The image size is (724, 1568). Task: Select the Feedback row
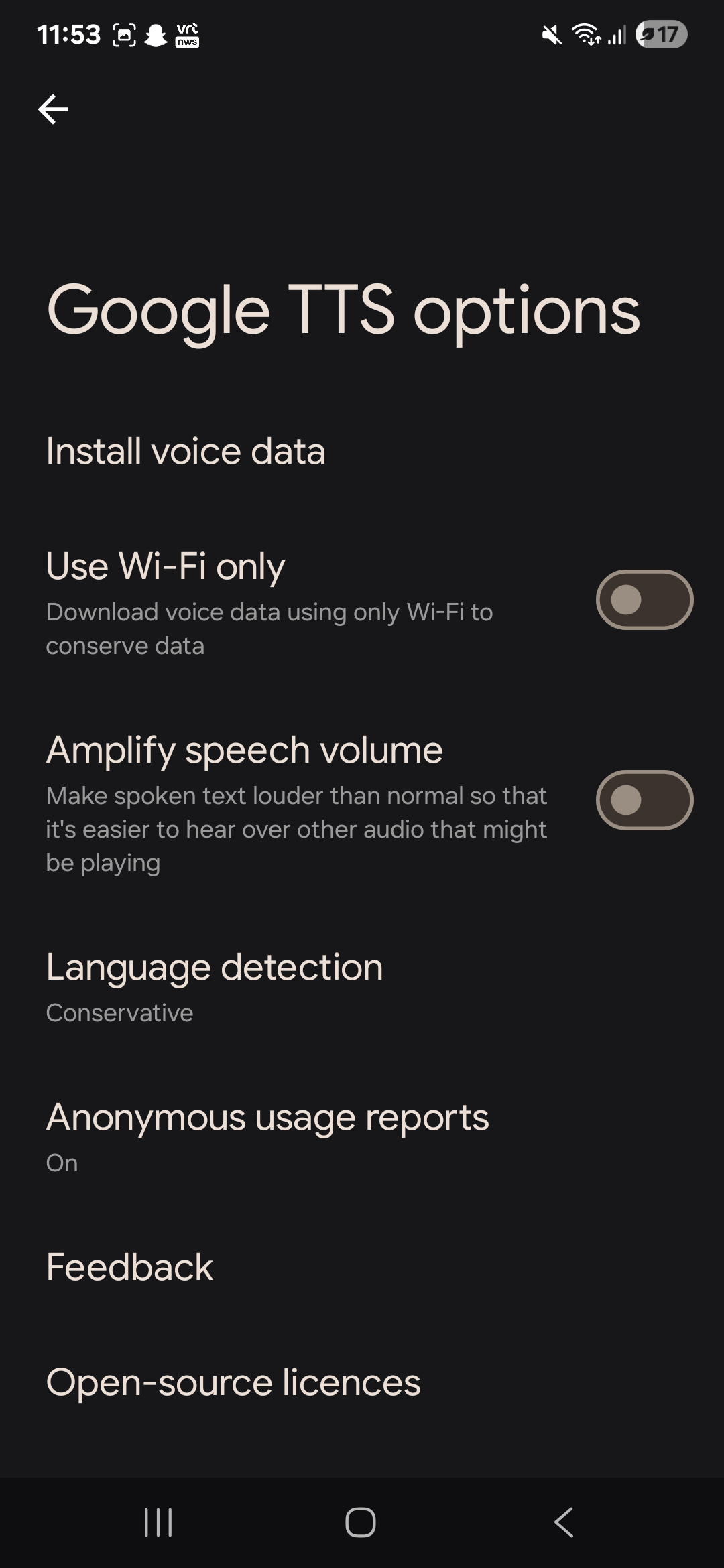pos(129,1267)
